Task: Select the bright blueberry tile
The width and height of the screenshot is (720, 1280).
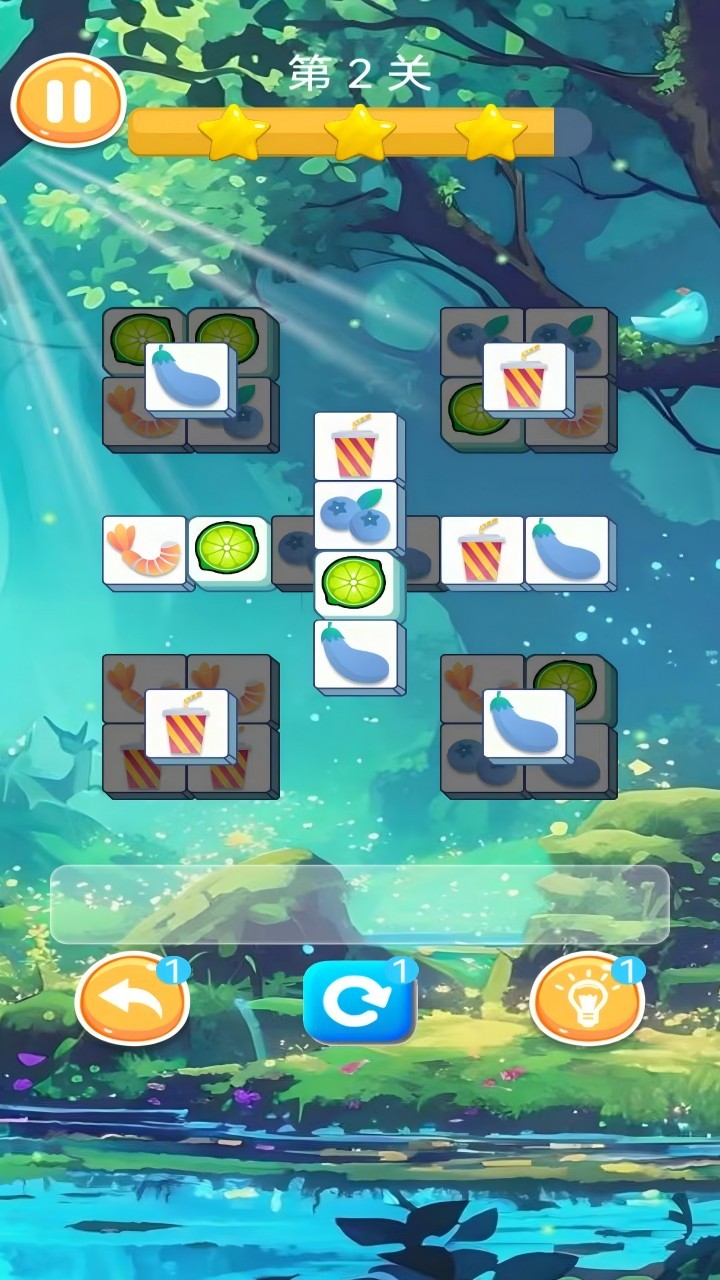Action: click(x=358, y=516)
